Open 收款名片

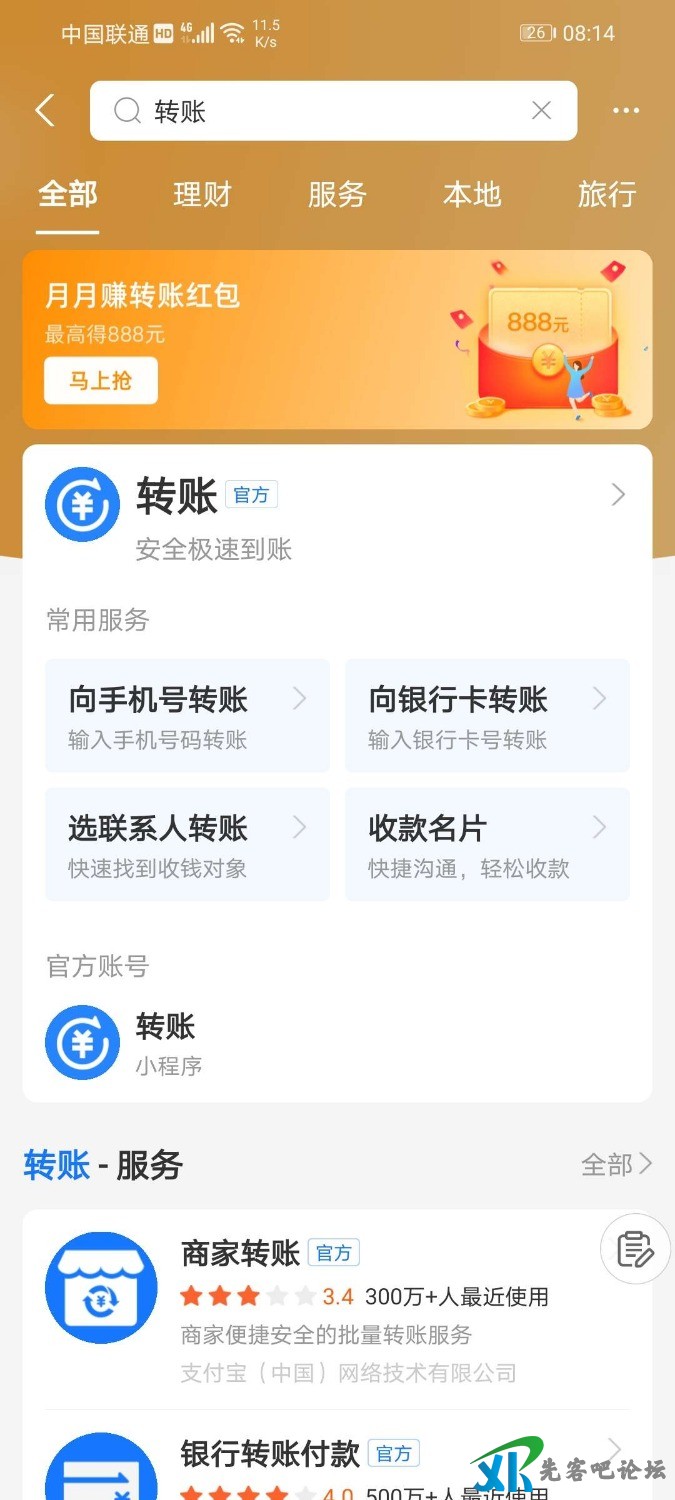(487, 844)
